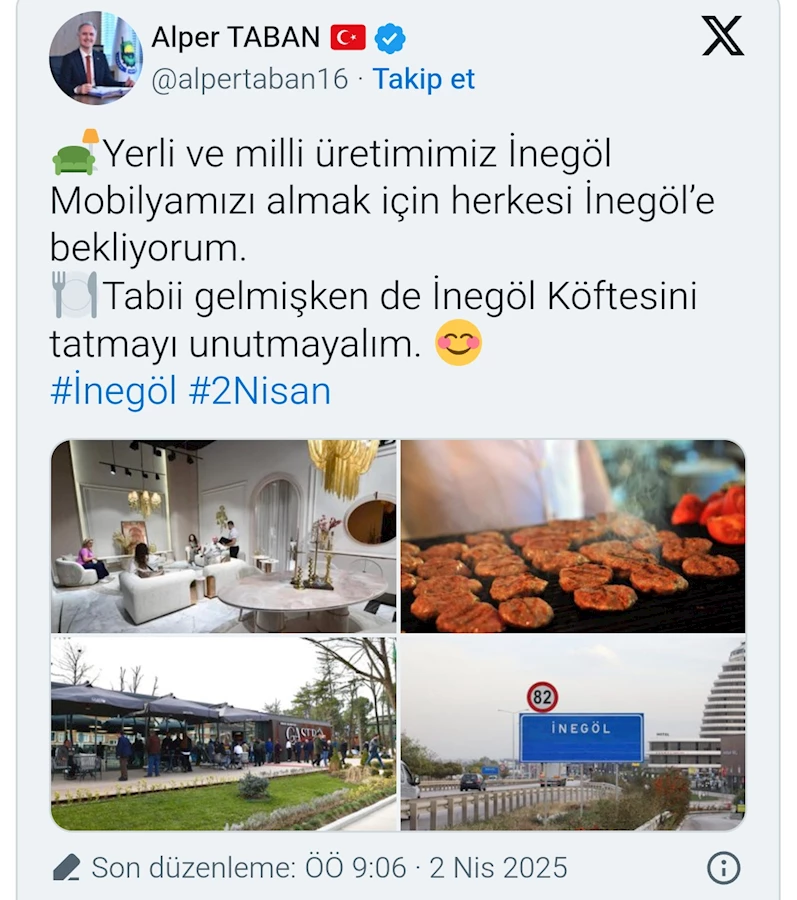Image resolution: width=797 pixels, height=900 pixels.
Task: View the furniture showroom photo
Action: coord(224,536)
